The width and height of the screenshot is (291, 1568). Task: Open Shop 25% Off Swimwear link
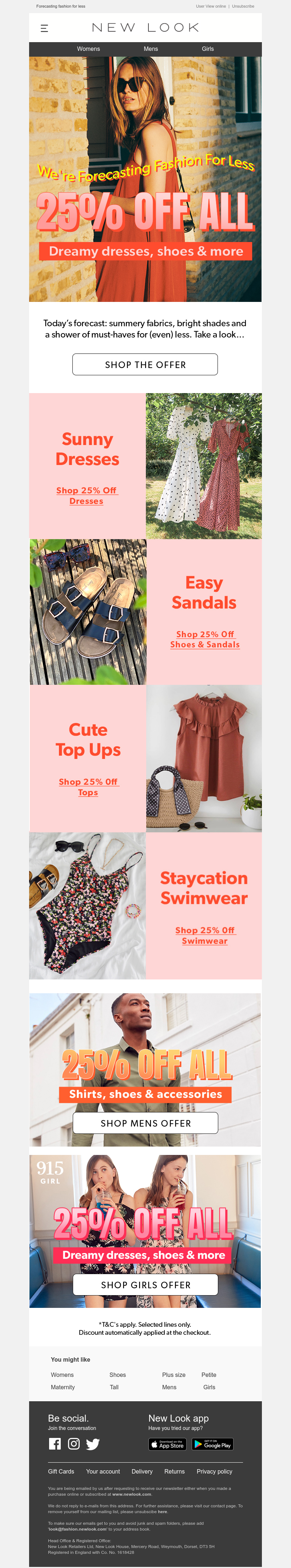pyautogui.click(x=204, y=935)
